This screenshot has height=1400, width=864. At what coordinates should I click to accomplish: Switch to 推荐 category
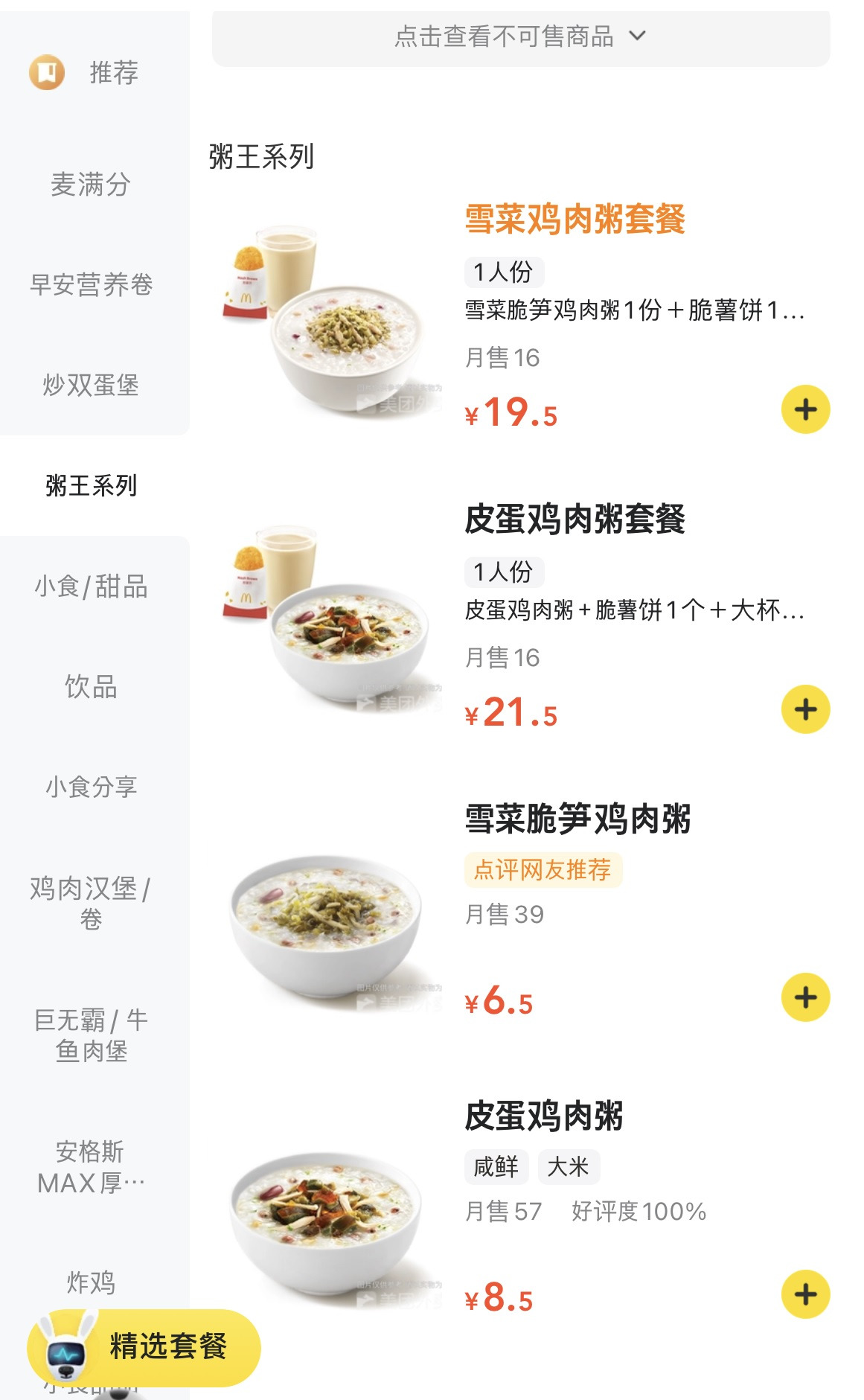pyautogui.click(x=91, y=73)
